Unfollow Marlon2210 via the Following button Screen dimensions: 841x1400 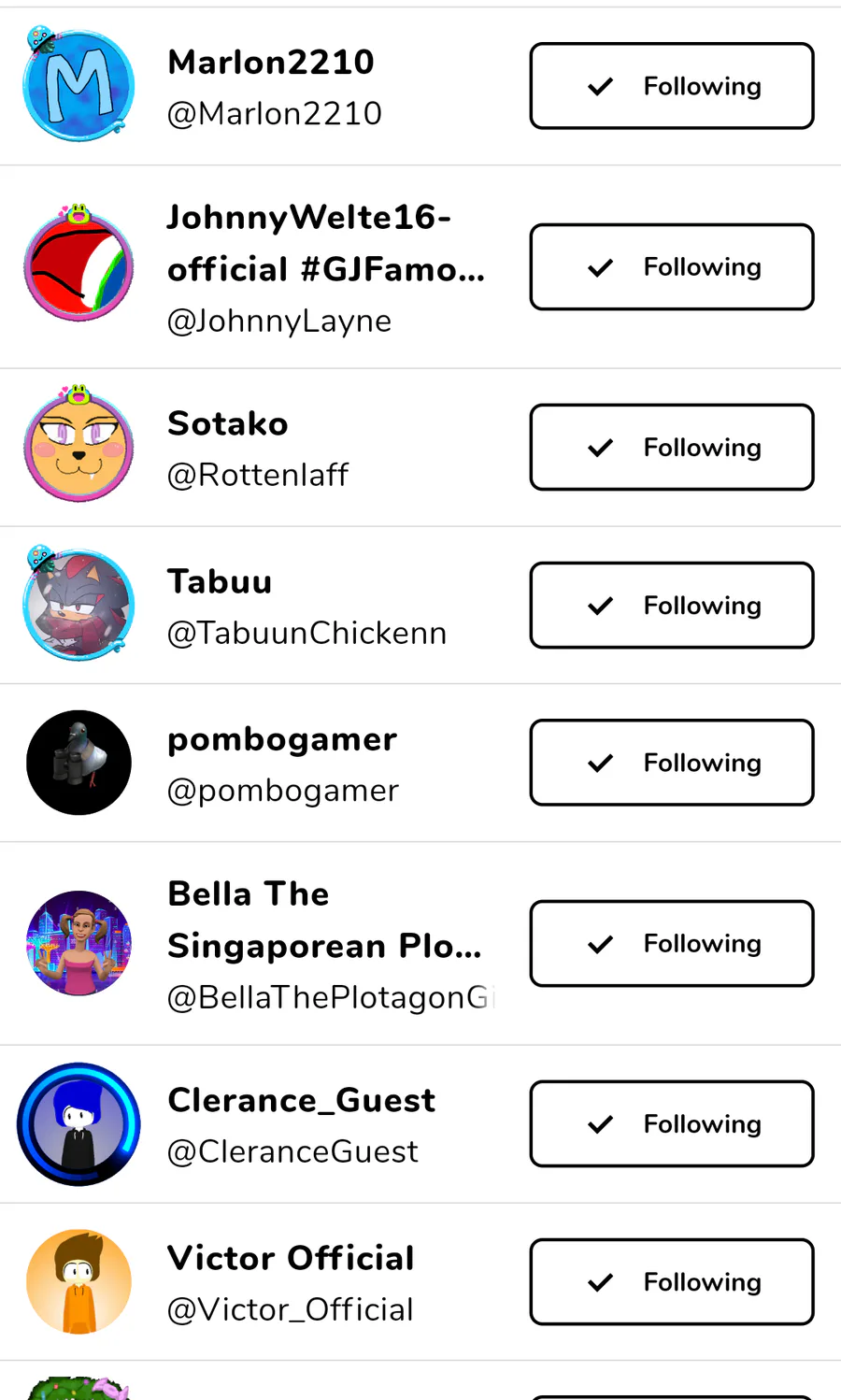point(671,86)
